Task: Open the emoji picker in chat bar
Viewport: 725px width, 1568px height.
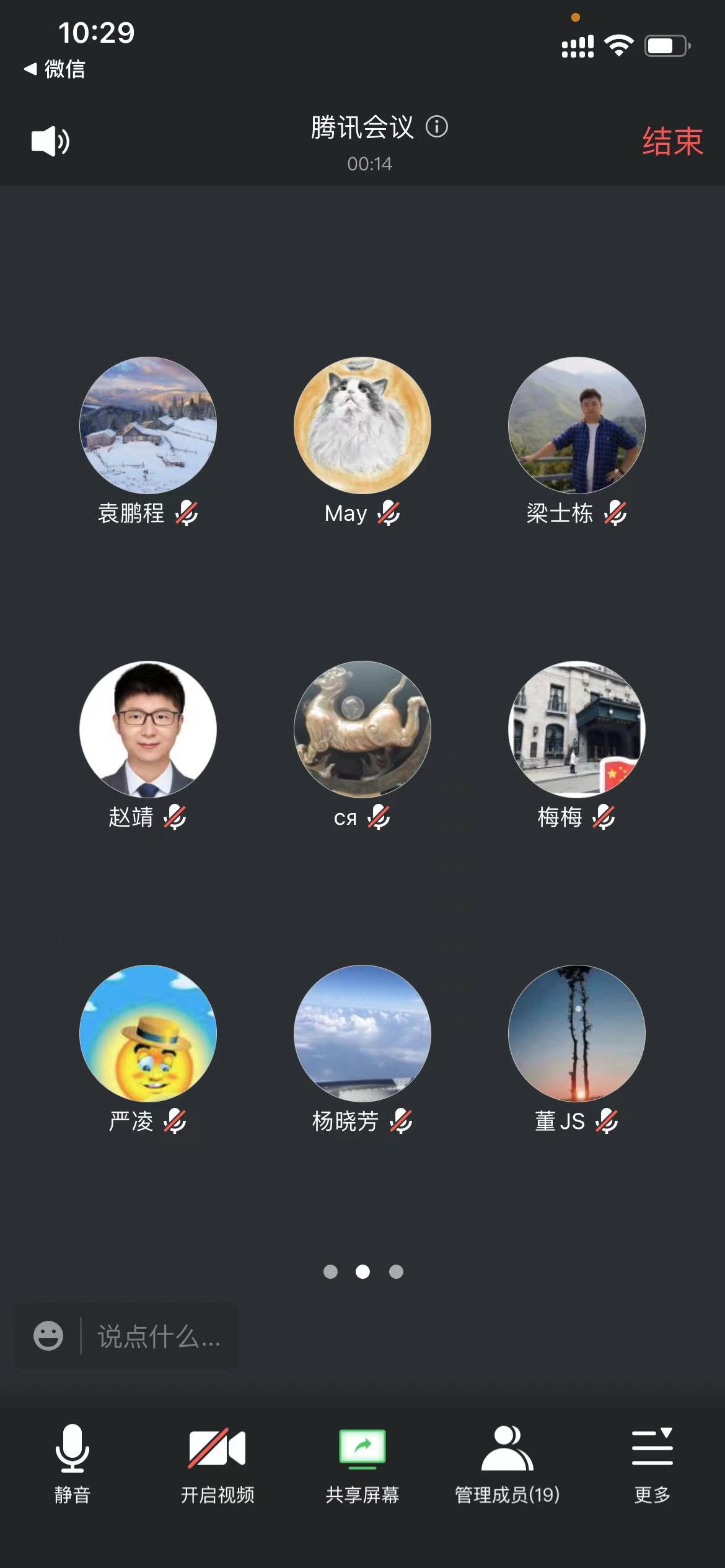Action: click(x=48, y=1336)
